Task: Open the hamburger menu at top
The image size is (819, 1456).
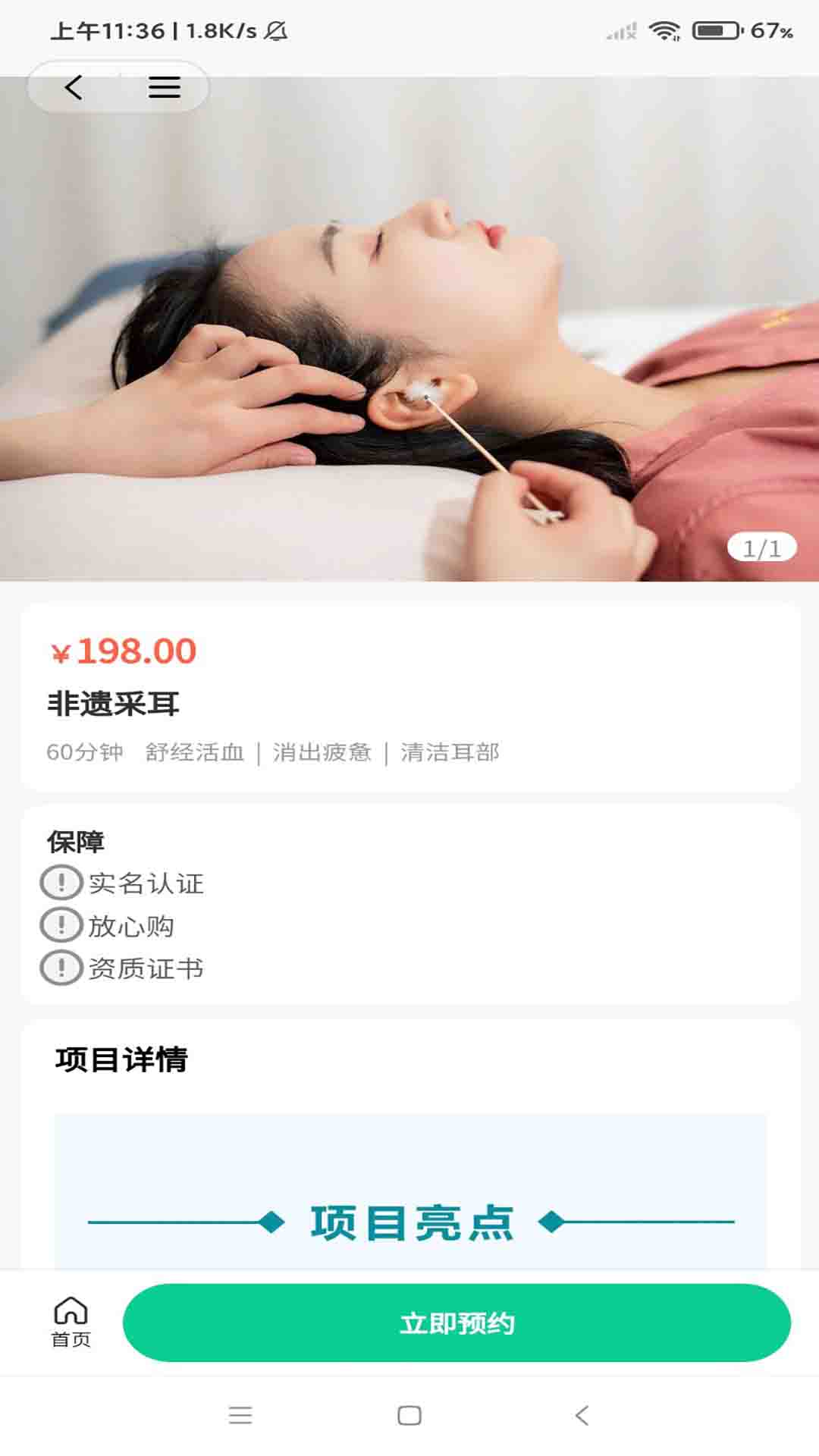Action: (x=164, y=88)
